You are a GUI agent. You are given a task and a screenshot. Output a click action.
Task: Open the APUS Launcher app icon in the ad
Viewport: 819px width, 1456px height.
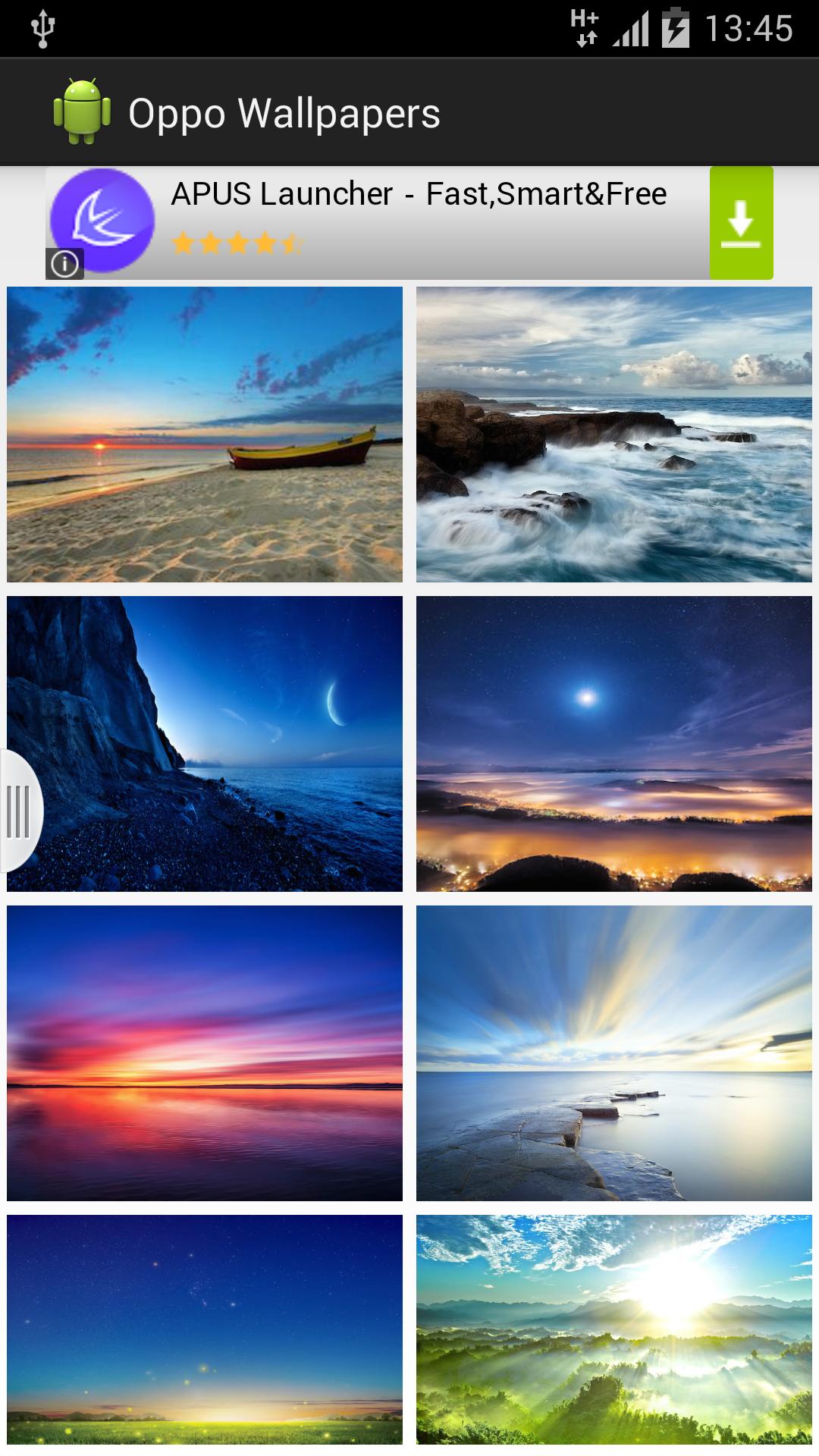[x=102, y=218]
